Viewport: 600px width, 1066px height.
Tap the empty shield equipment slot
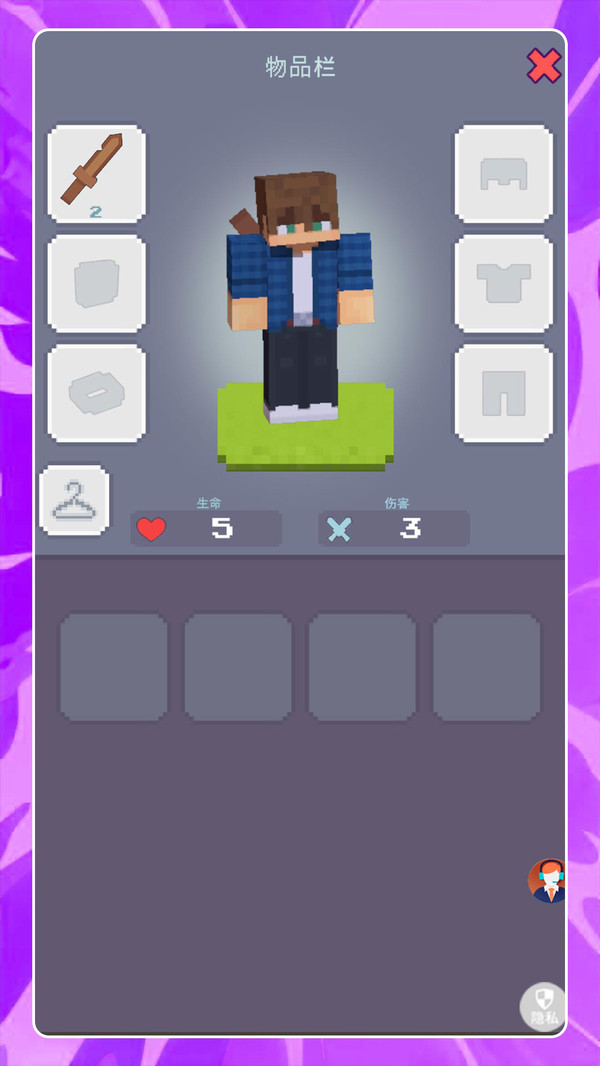click(96, 283)
